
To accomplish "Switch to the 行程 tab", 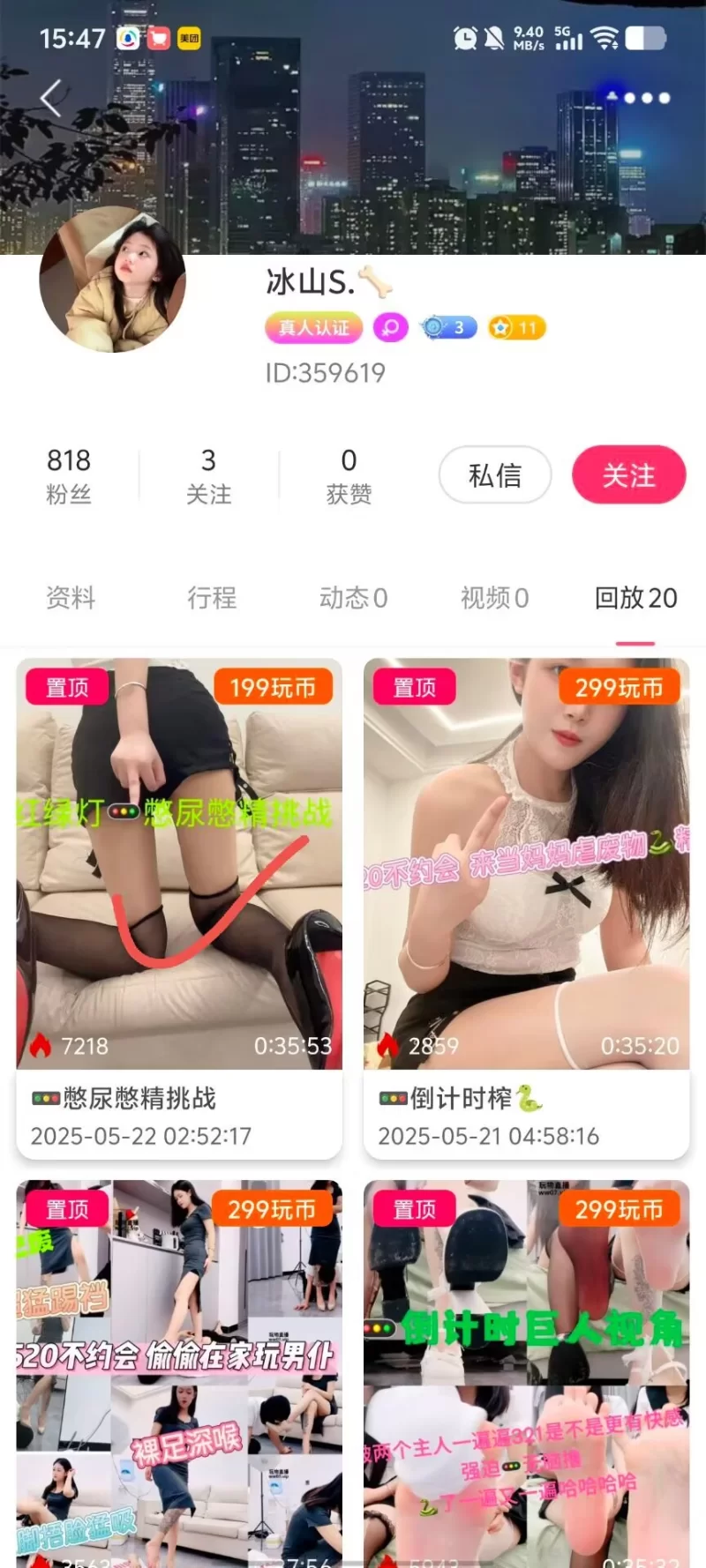I will pos(212,598).
